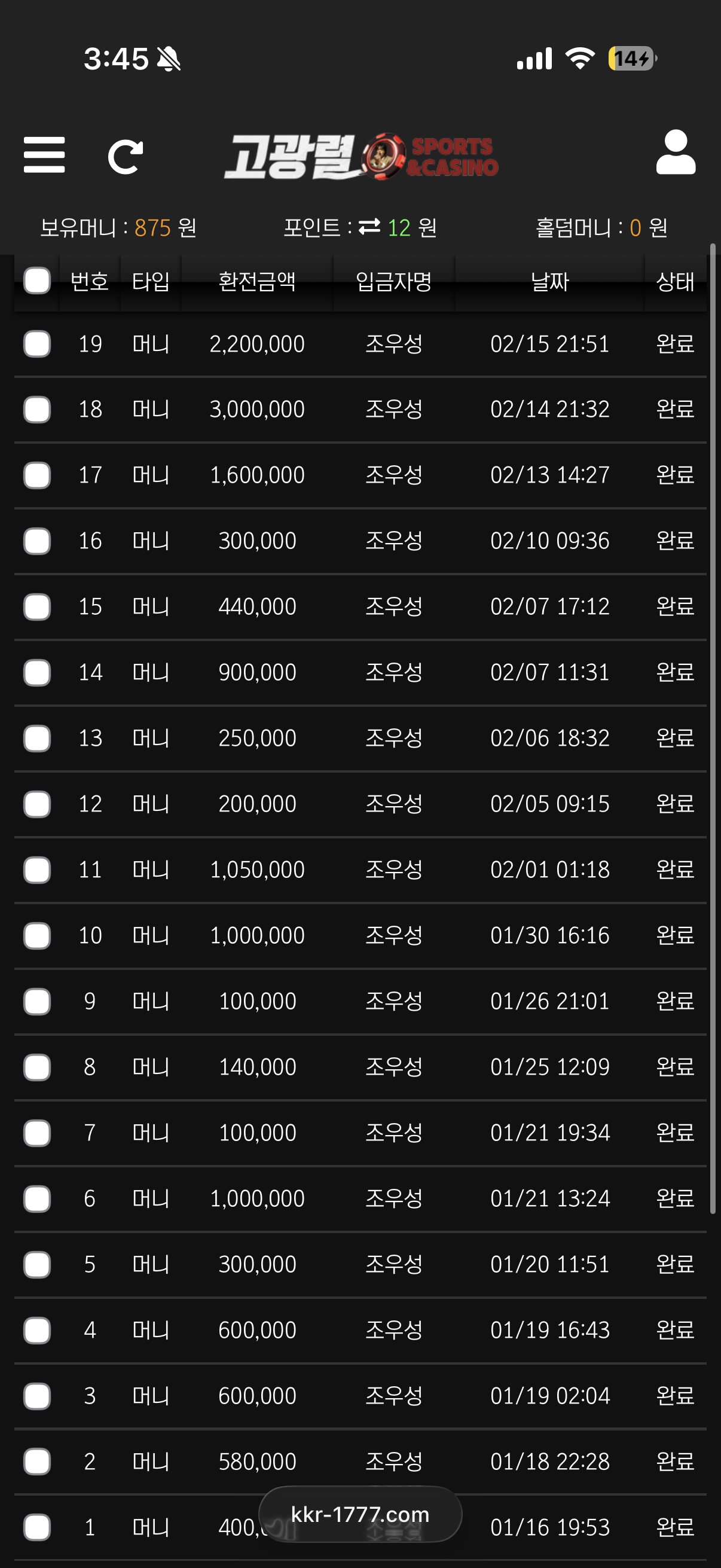Check the box for row 19
Viewport: 721px width, 1568px height.
click(37, 344)
